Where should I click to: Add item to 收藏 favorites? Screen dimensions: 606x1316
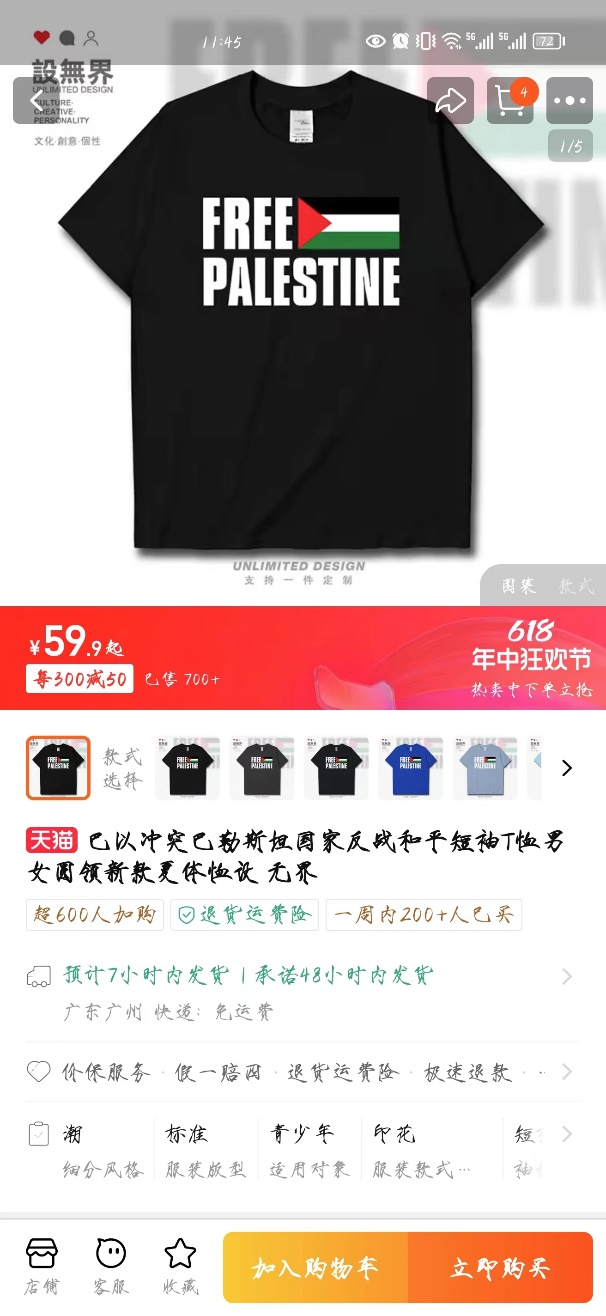180,1266
